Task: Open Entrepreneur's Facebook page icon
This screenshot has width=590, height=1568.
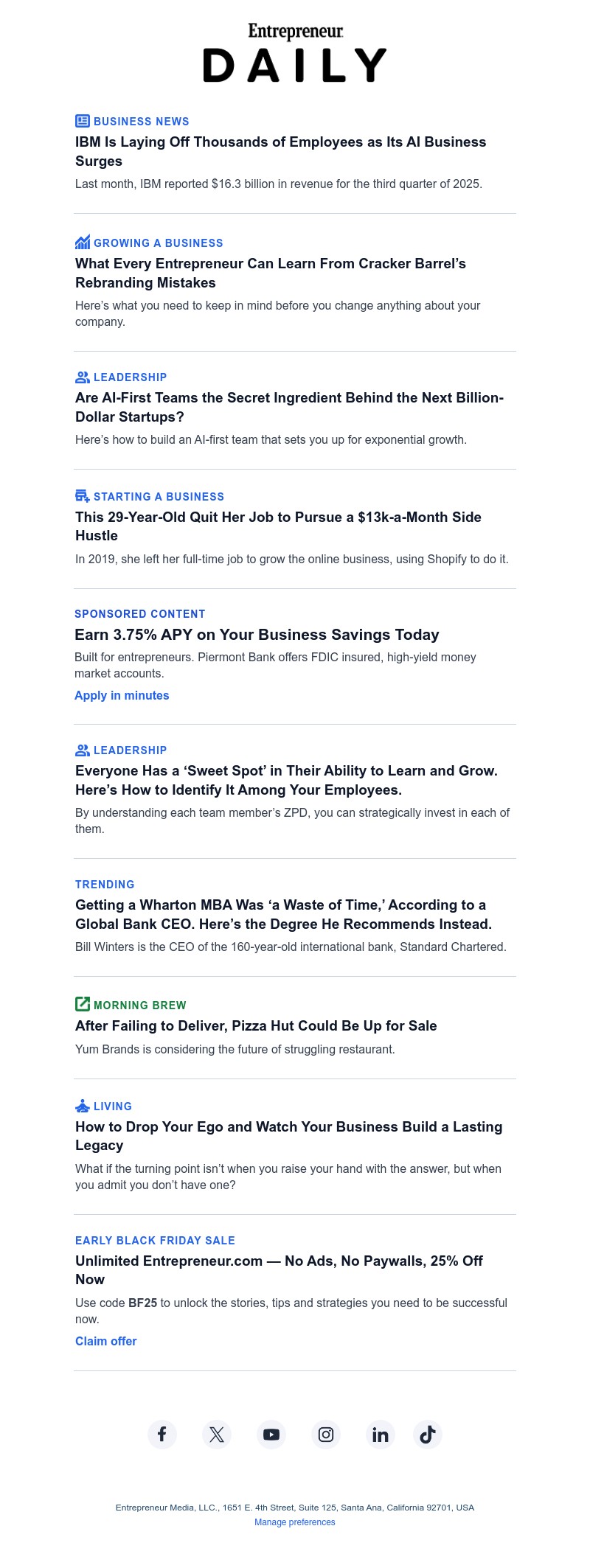Action: pyautogui.click(x=162, y=1435)
